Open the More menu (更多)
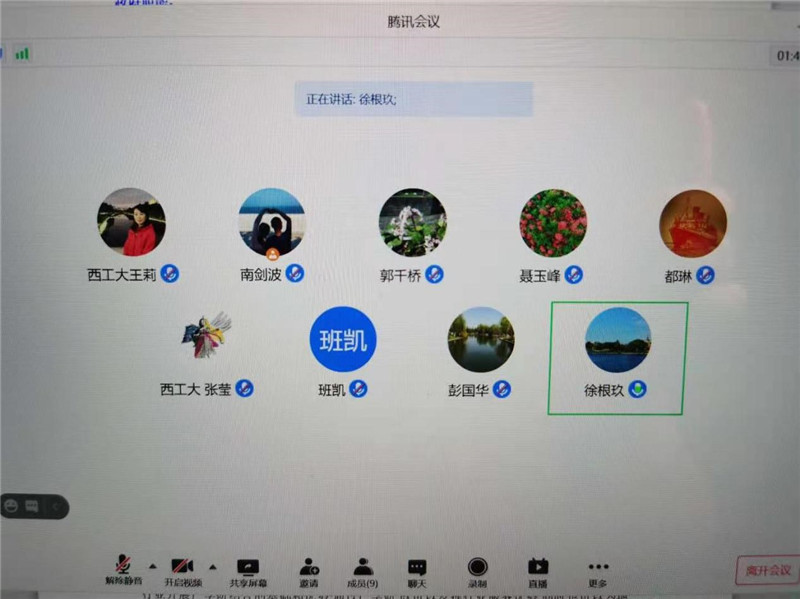 click(x=597, y=569)
